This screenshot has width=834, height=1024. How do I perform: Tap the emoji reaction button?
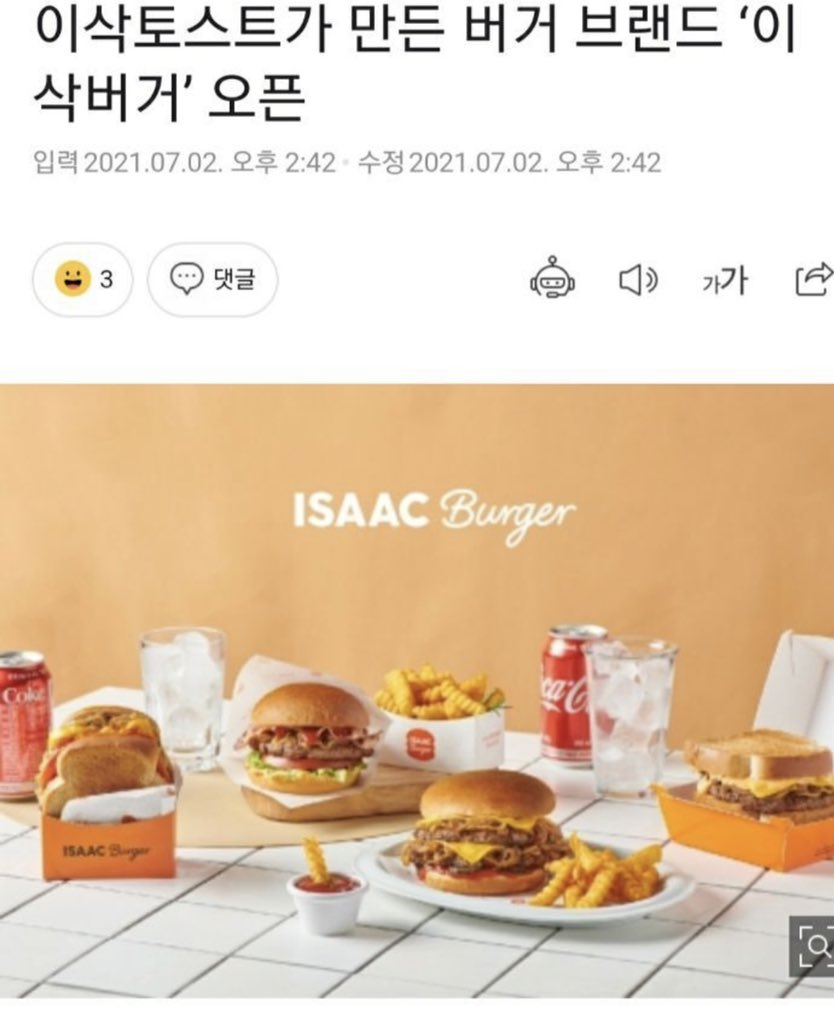click(x=83, y=280)
